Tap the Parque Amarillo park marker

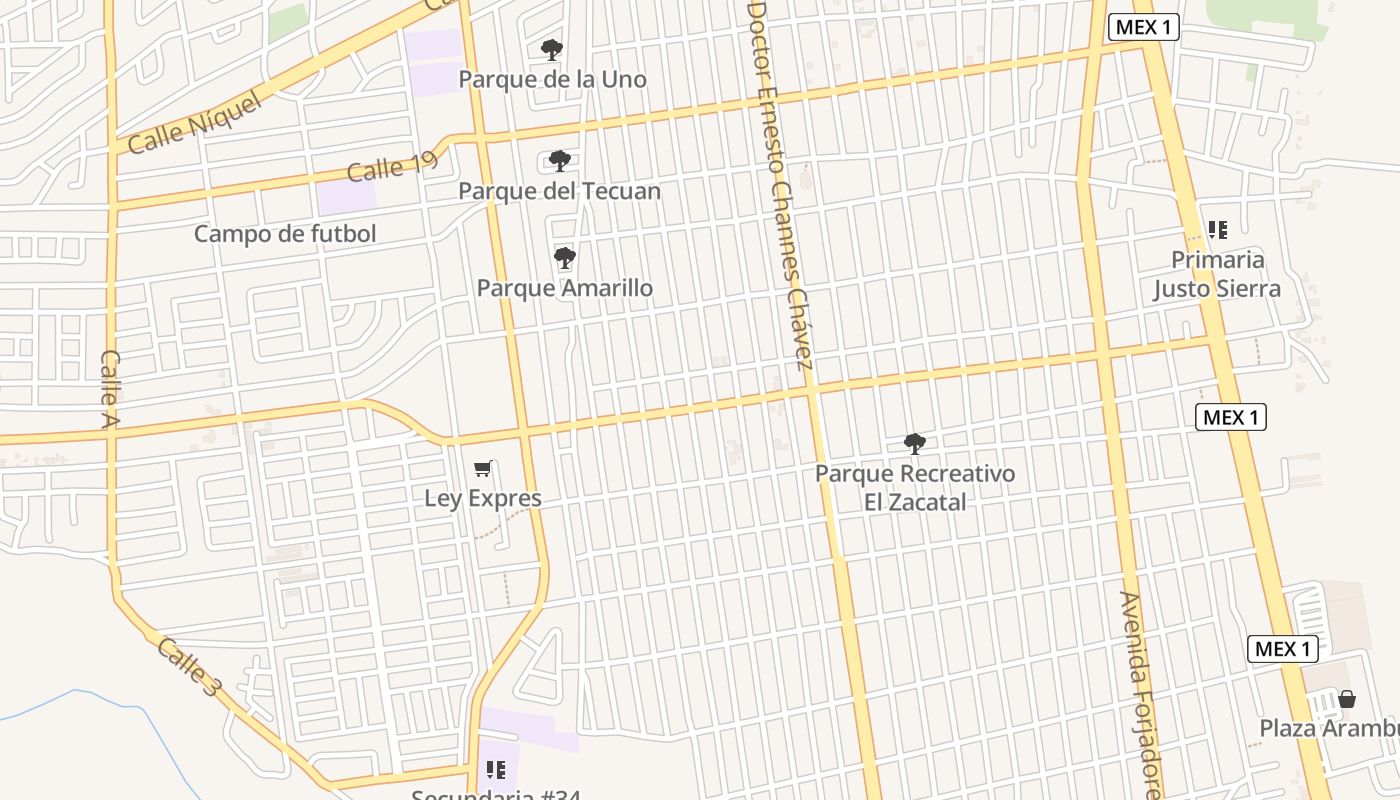click(565, 259)
